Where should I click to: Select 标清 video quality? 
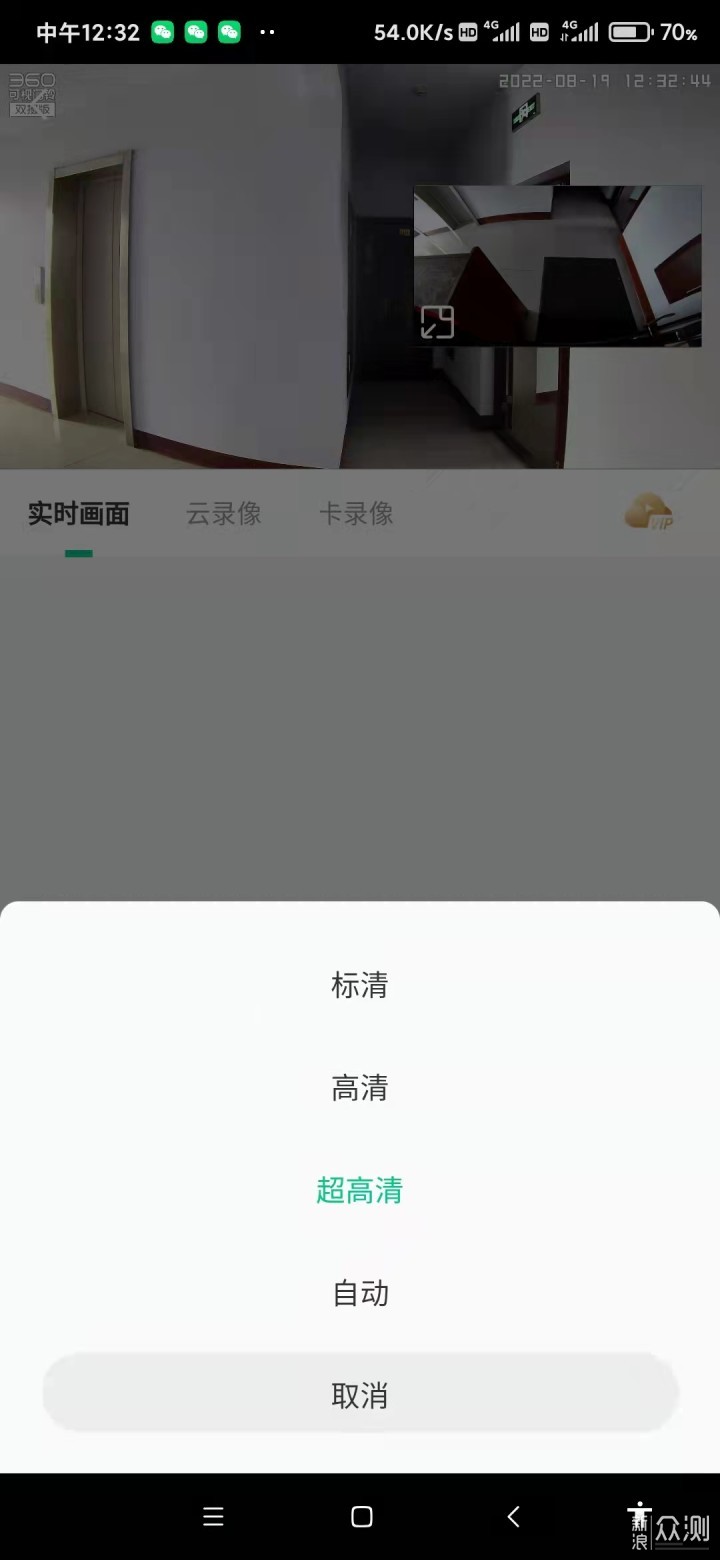(x=359, y=986)
